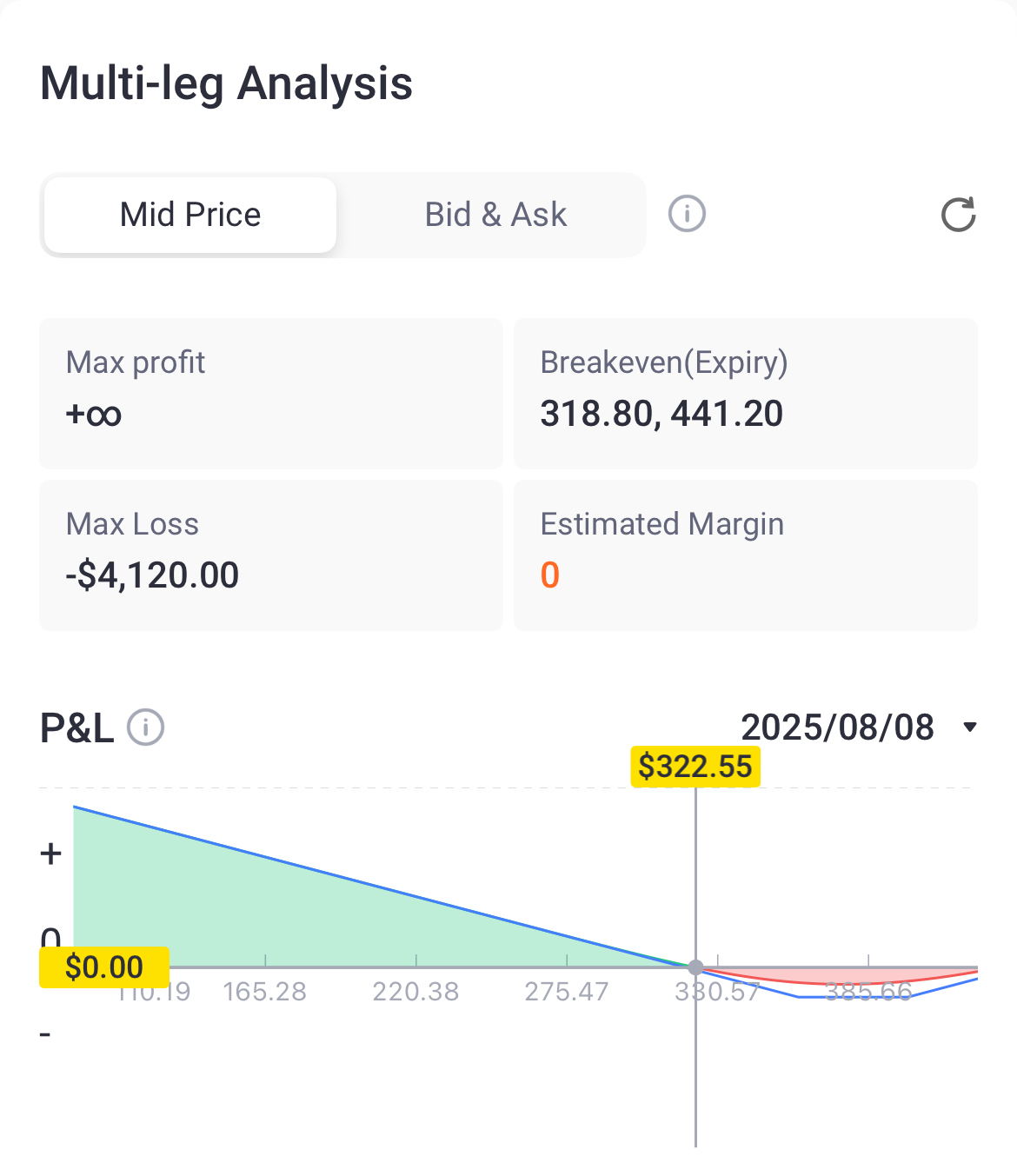Click the current price marker line

[695, 869]
